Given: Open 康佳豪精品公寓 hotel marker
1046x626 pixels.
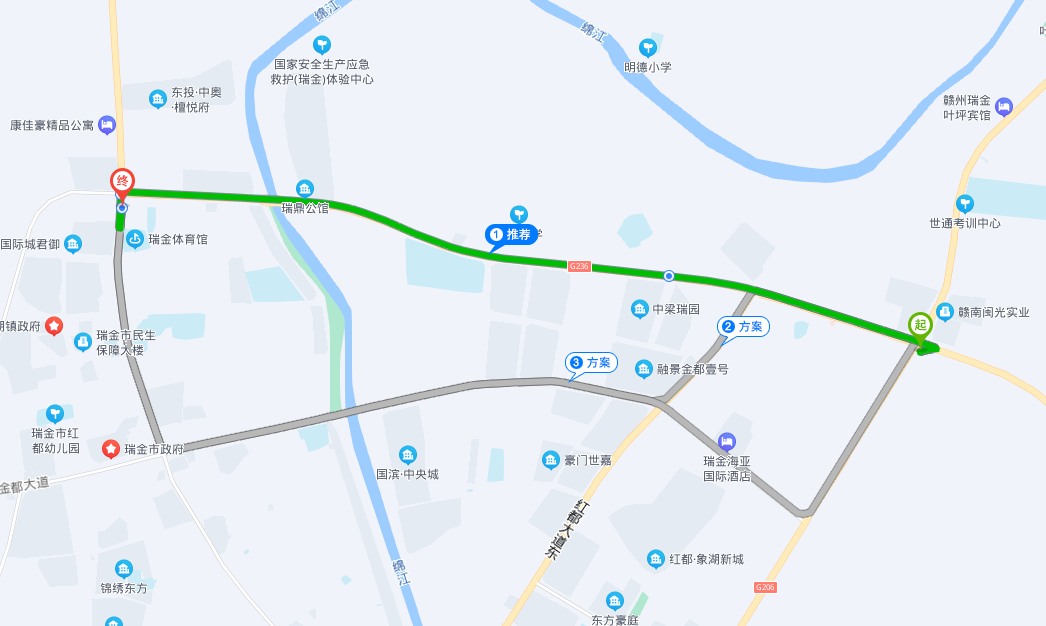Looking at the screenshot, I should tap(107, 125).
